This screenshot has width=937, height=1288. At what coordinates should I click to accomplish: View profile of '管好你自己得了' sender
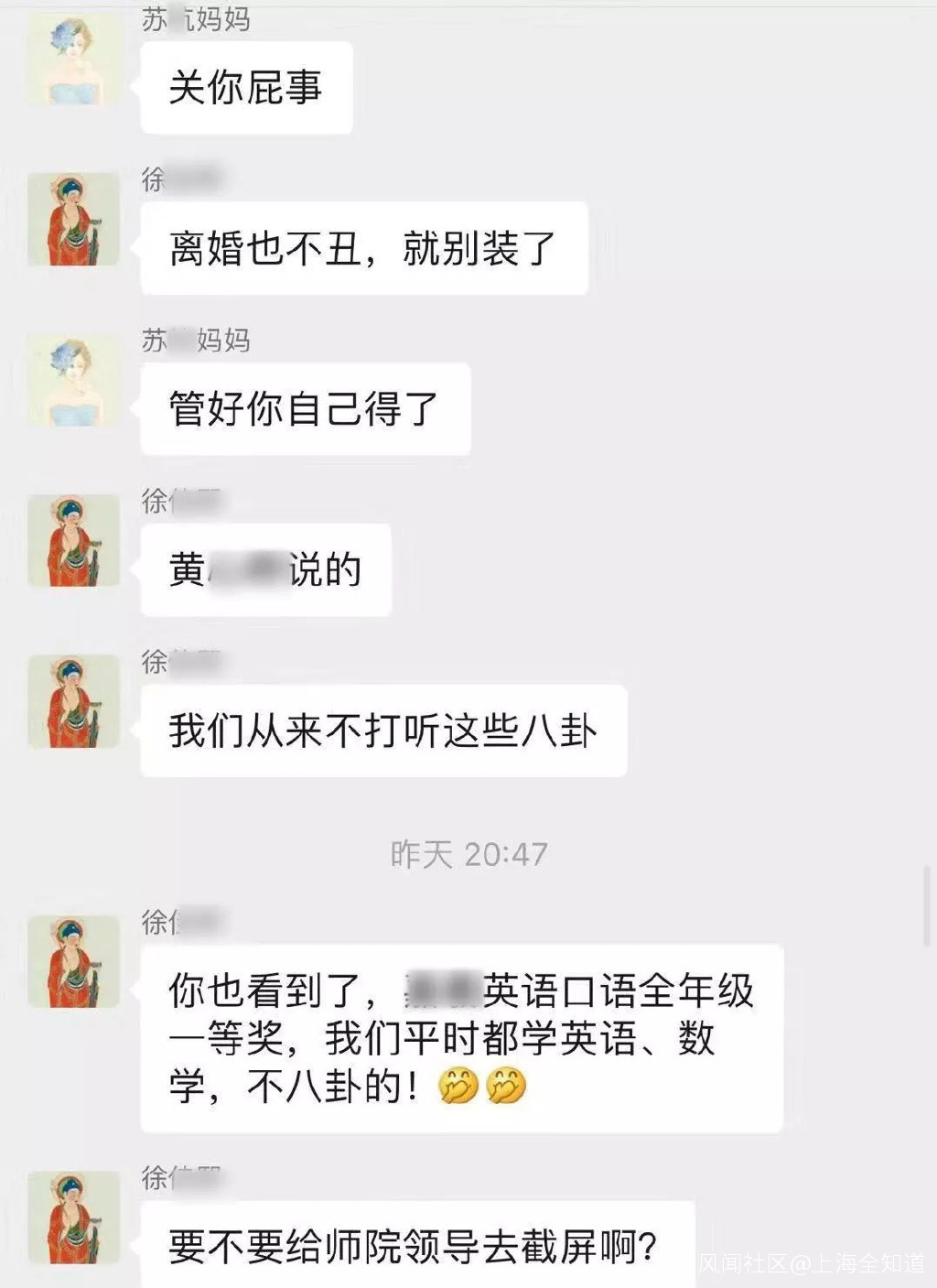[74, 381]
